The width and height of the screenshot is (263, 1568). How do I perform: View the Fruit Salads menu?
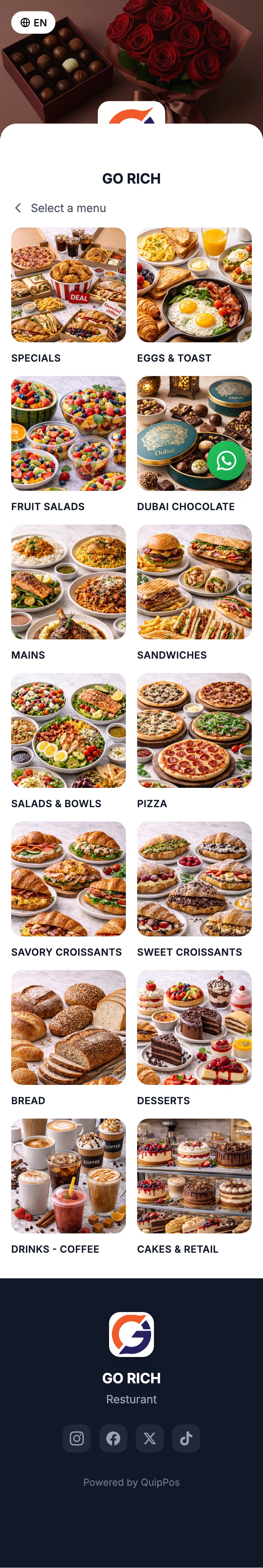[x=69, y=433]
